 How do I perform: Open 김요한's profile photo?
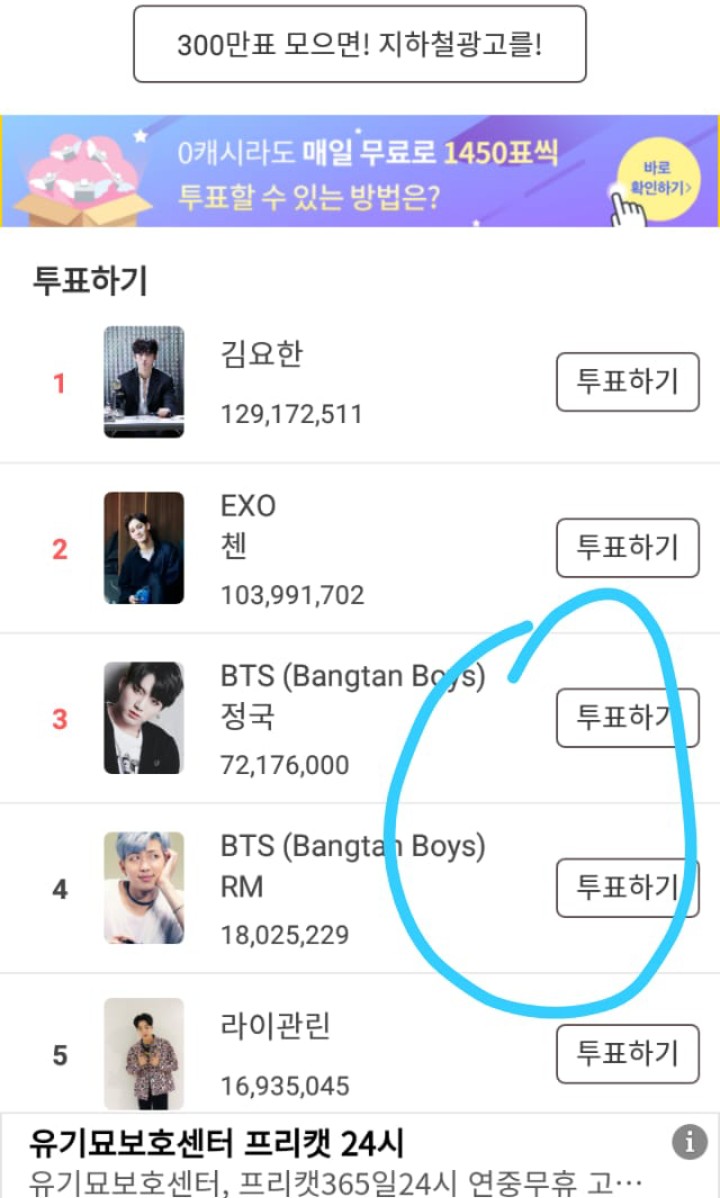144,382
